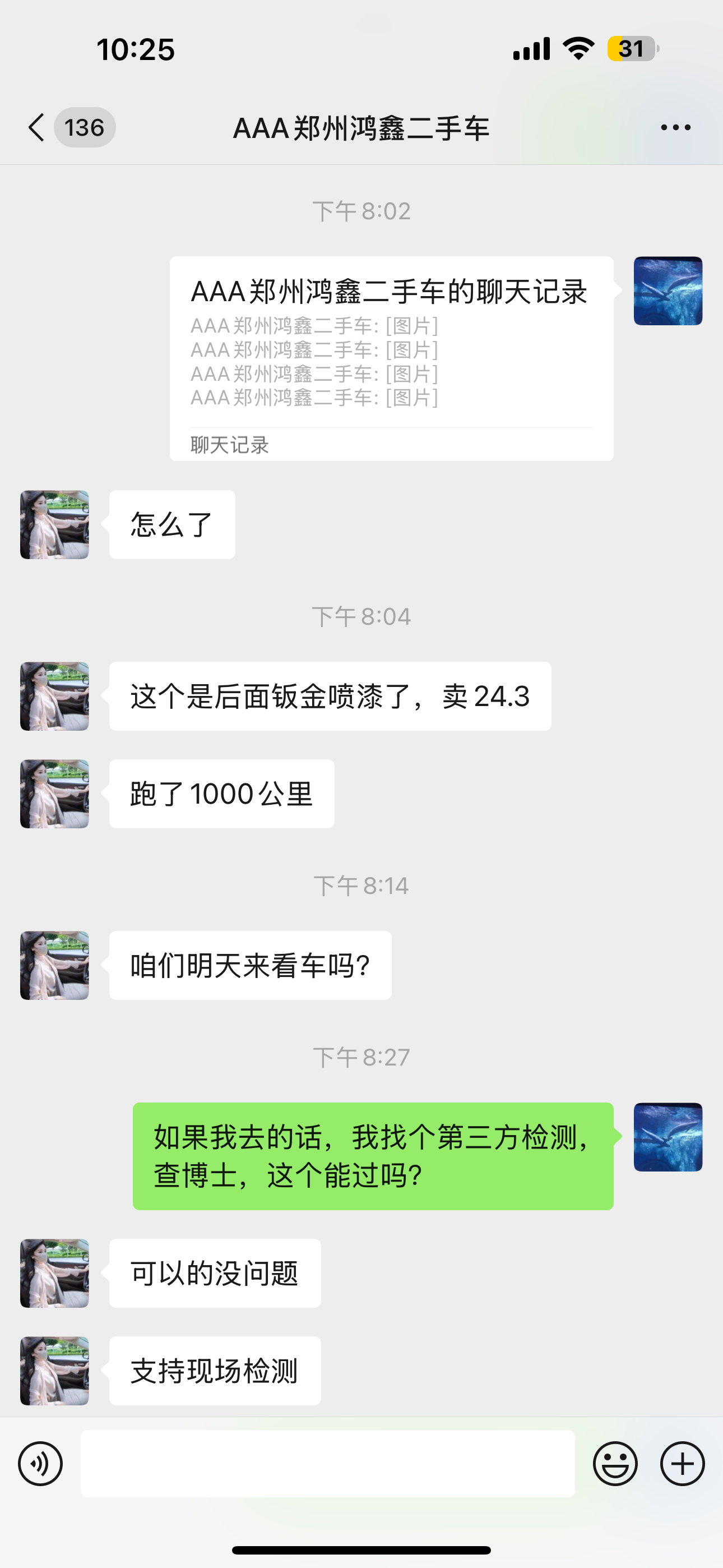
Task: Tap the 10:25 clock in status bar
Action: [137, 49]
